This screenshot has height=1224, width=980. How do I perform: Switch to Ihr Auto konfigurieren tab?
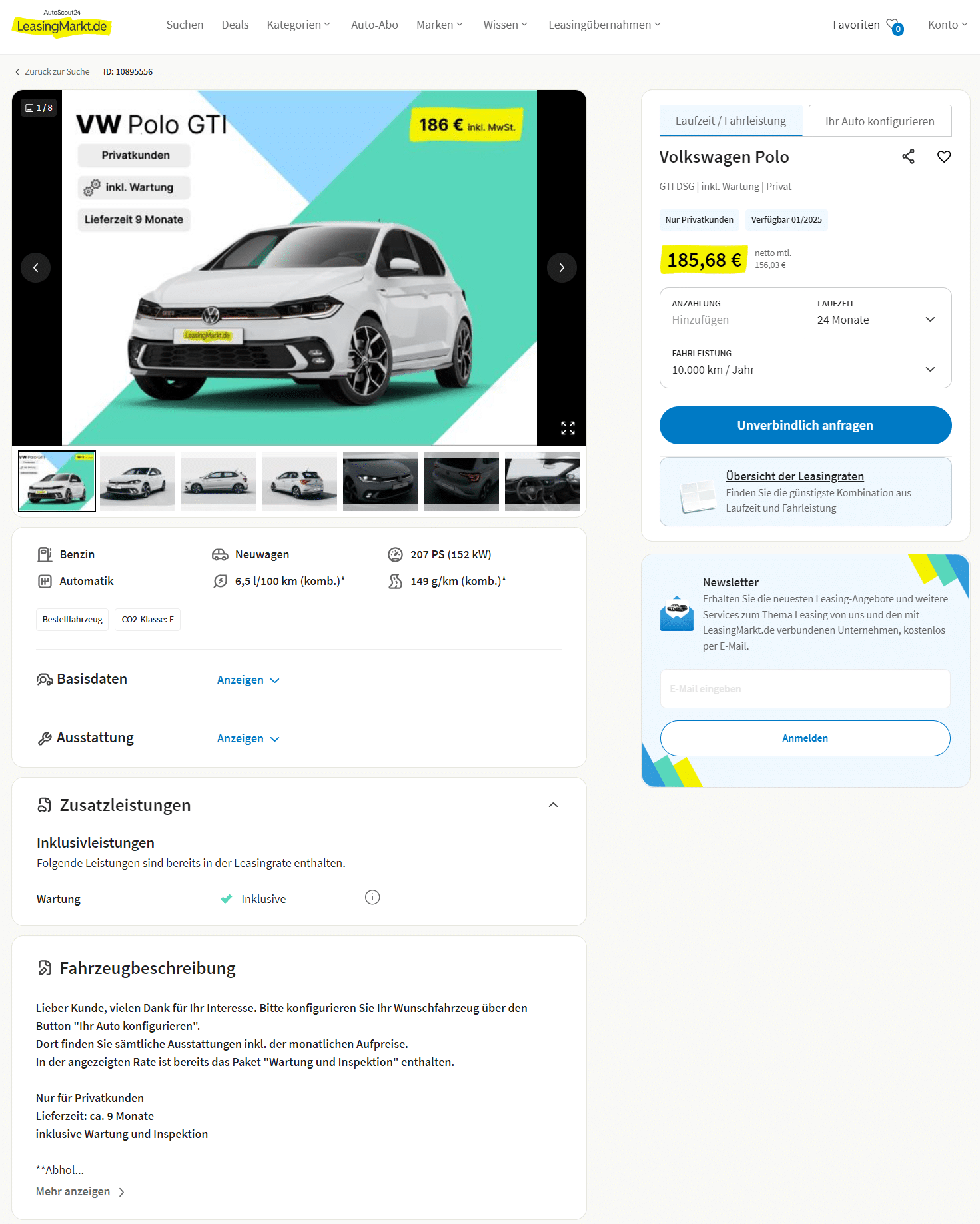[879, 121]
